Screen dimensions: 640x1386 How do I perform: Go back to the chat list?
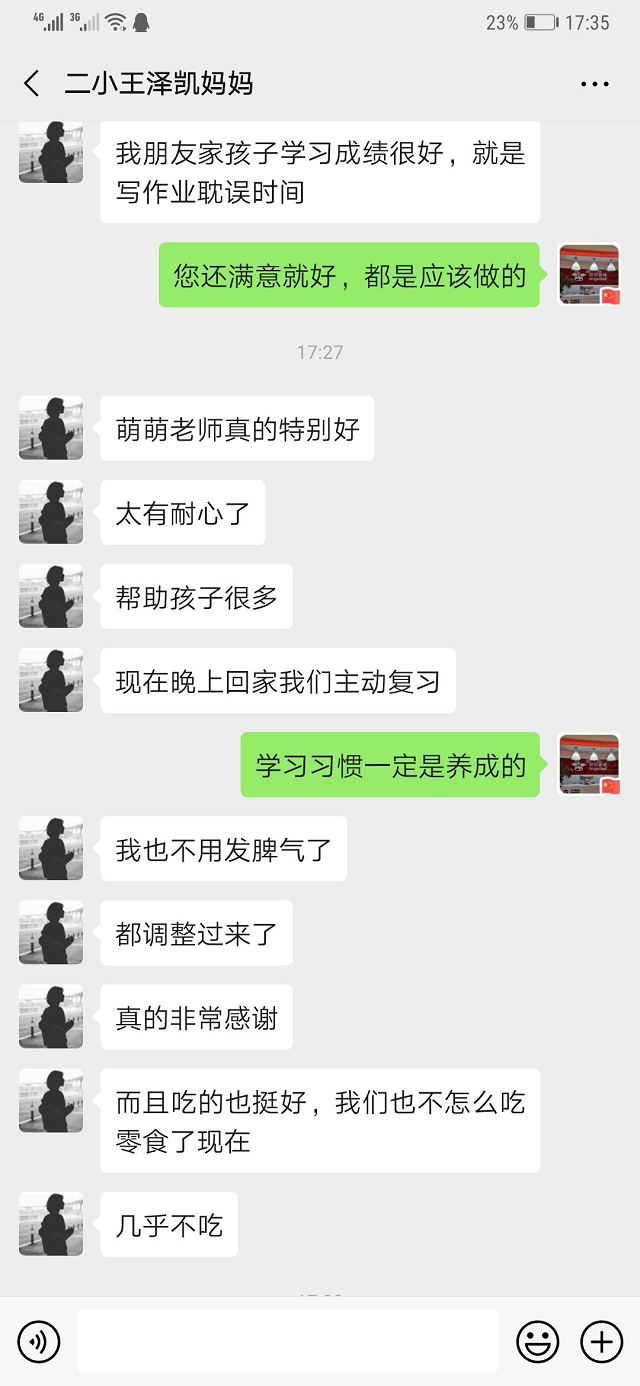coord(32,83)
